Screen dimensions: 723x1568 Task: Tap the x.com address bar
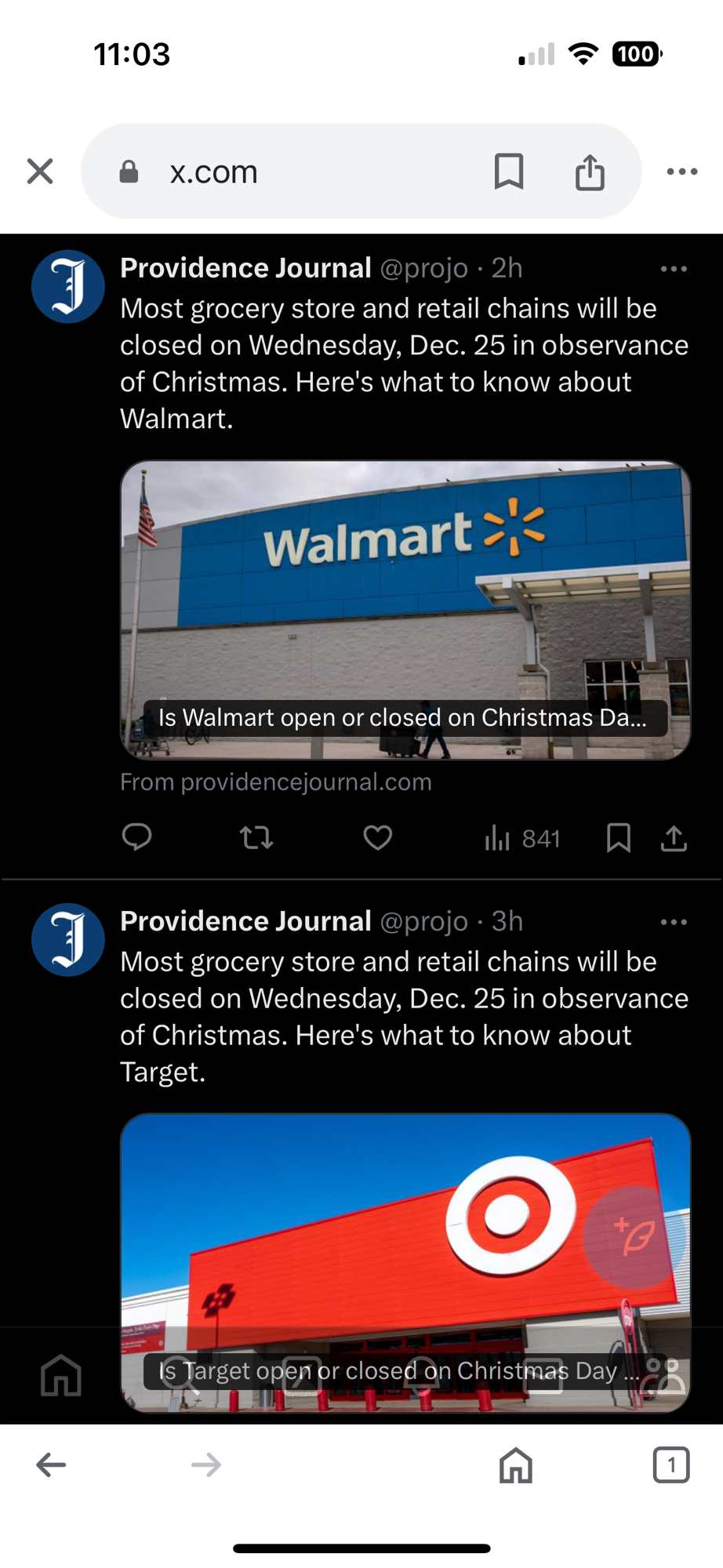tap(298, 171)
